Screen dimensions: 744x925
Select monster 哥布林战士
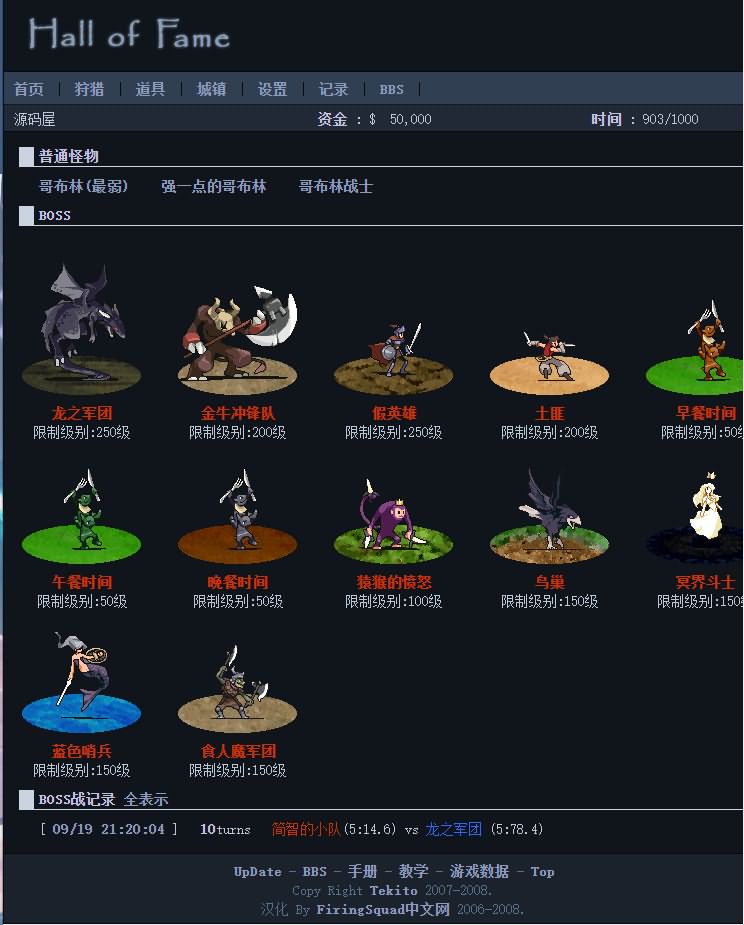pos(336,186)
